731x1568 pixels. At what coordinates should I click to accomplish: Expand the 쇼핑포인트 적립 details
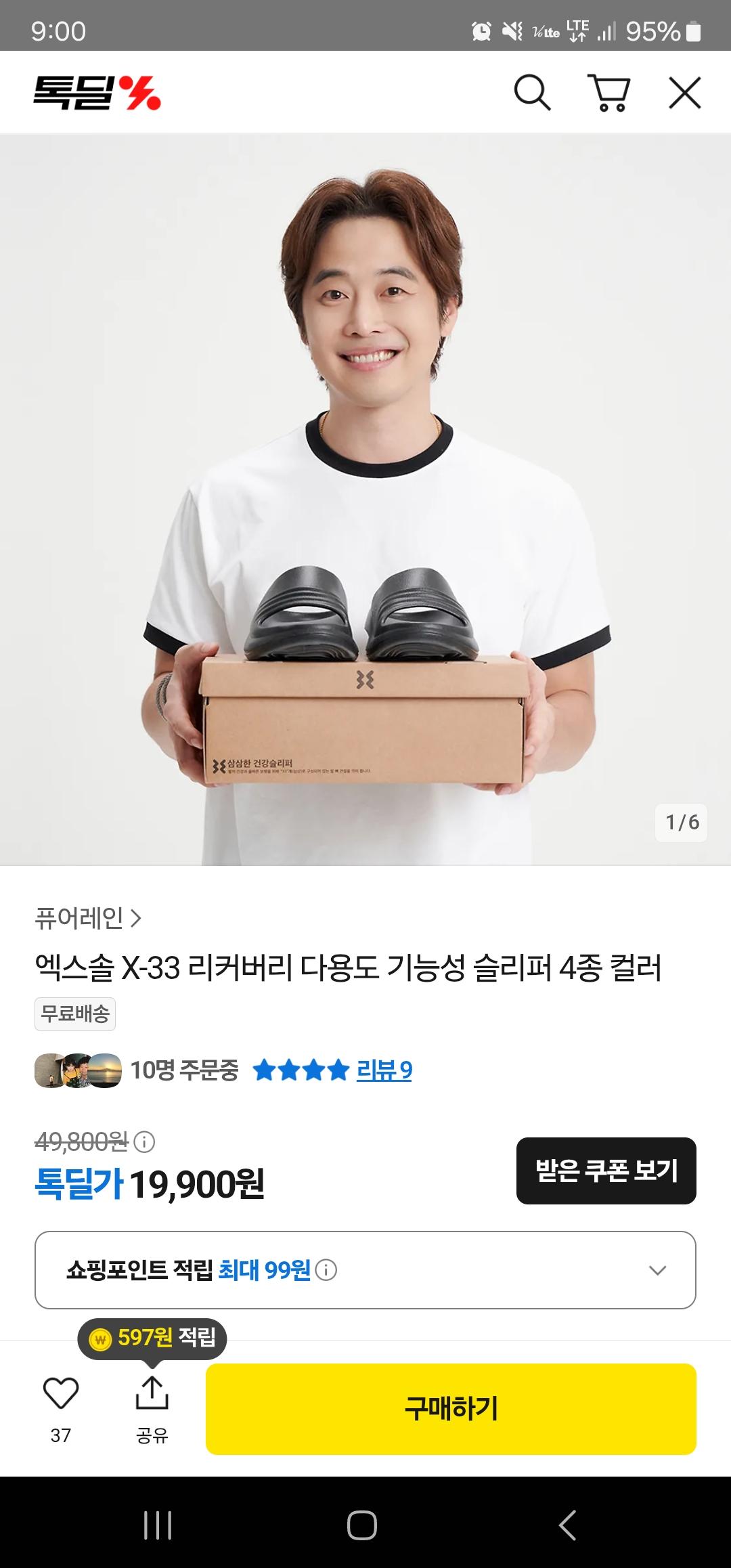tap(657, 1270)
